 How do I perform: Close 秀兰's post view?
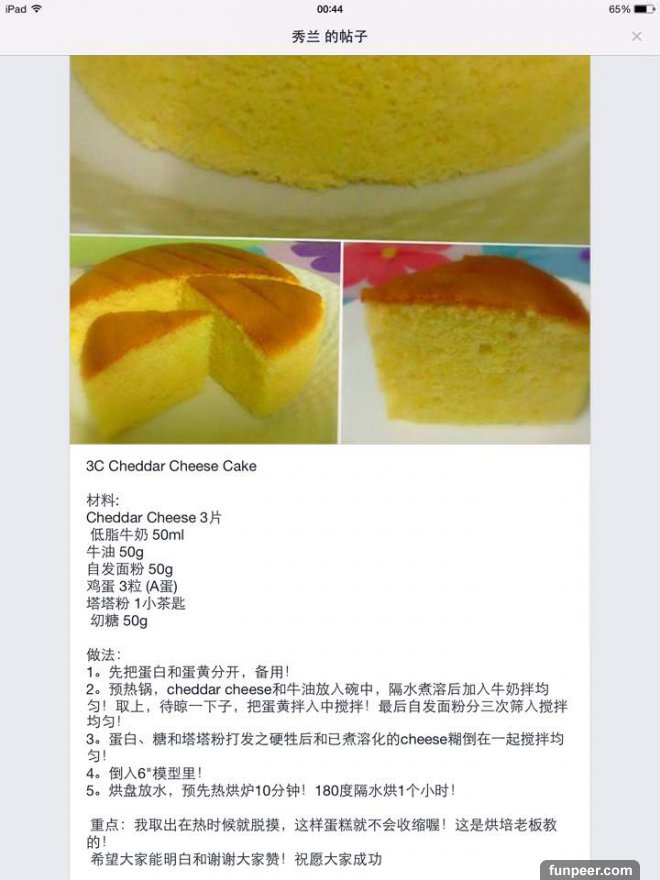636,36
